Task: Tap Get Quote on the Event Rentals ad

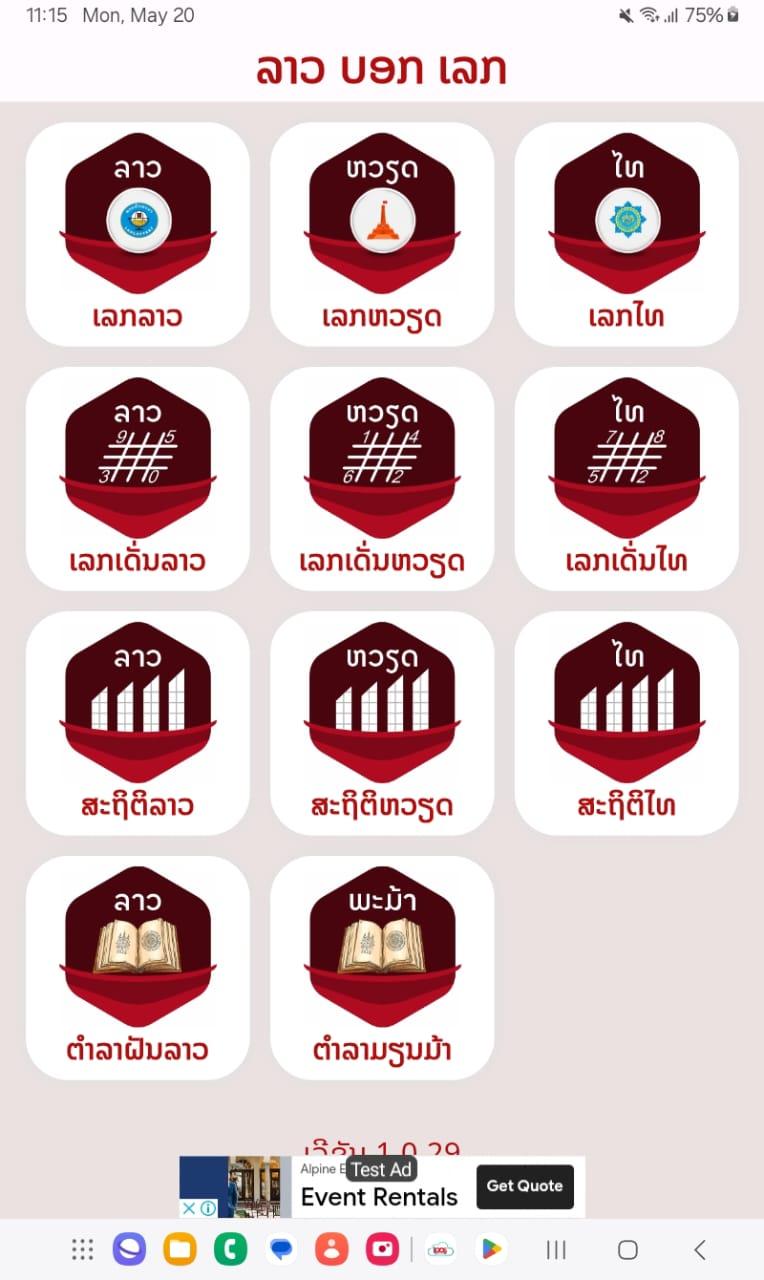Action: (x=524, y=1186)
